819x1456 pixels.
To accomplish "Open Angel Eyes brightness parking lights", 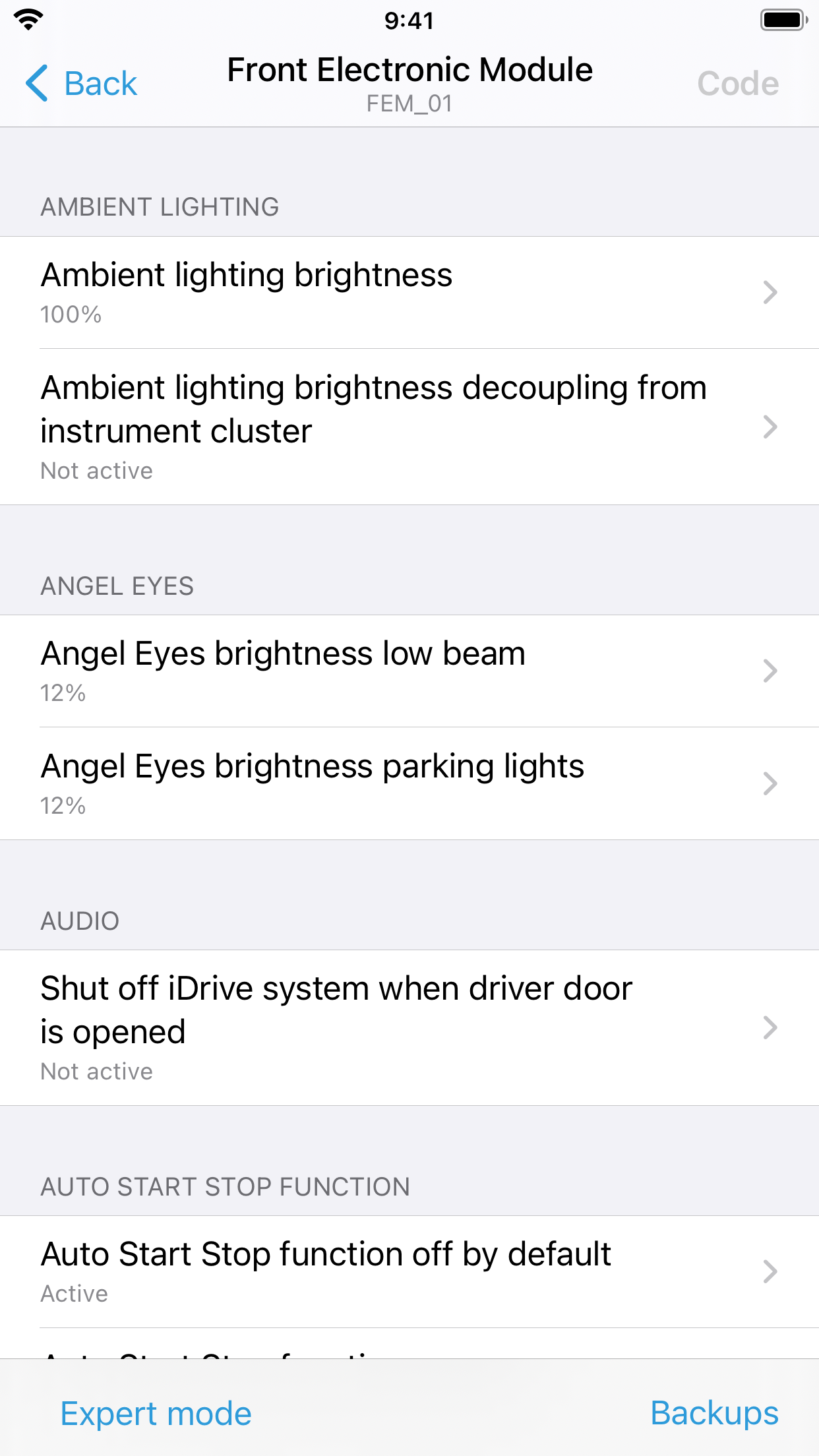I will (409, 783).
